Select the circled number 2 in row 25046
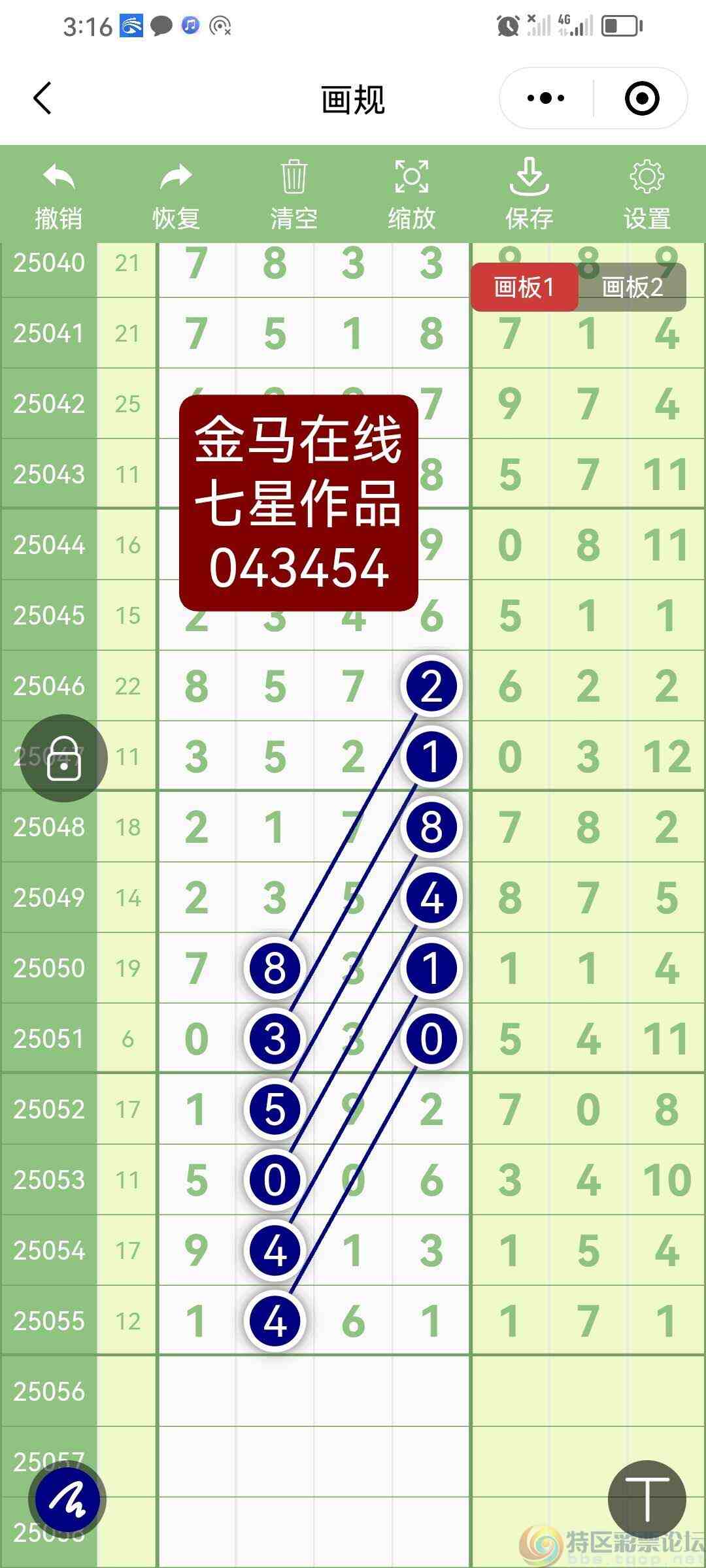The width and height of the screenshot is (706, 1568). click(x=431, y=686)
